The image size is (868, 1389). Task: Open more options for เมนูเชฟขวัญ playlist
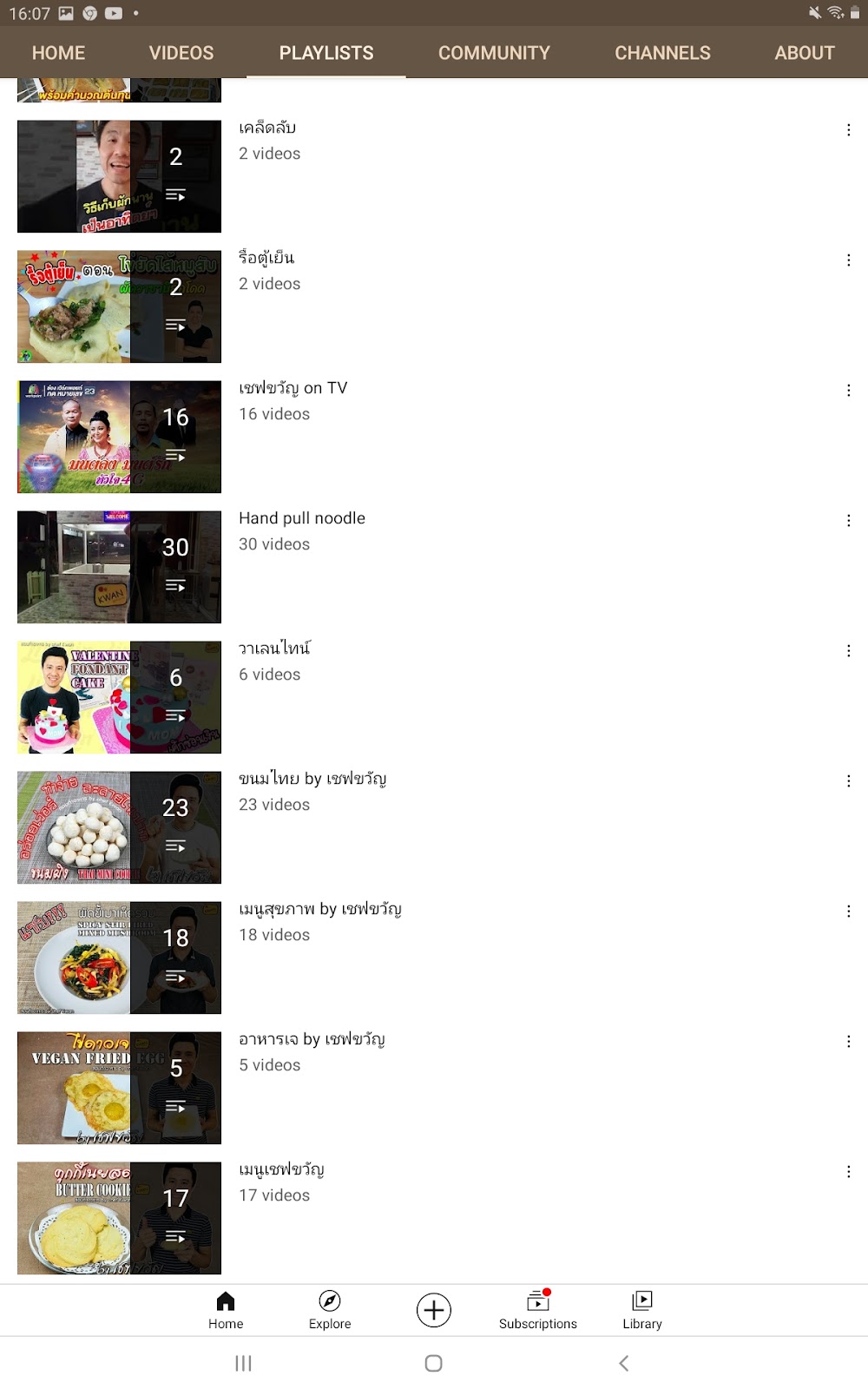(848, 1172)
